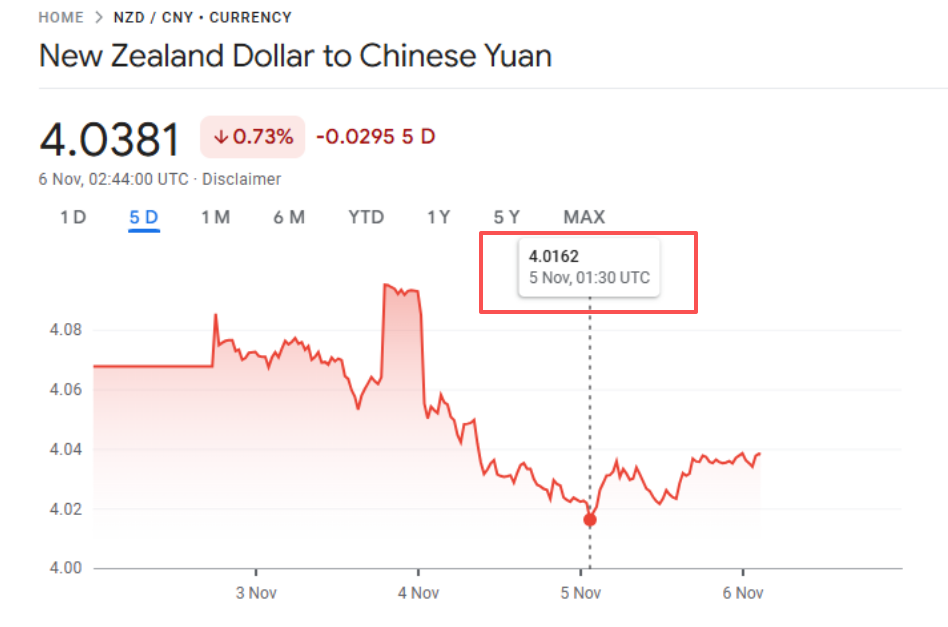Switch to the 6 M range
Image resolution: width=948 pixels, height=627 pixels.
click(289, 217)
